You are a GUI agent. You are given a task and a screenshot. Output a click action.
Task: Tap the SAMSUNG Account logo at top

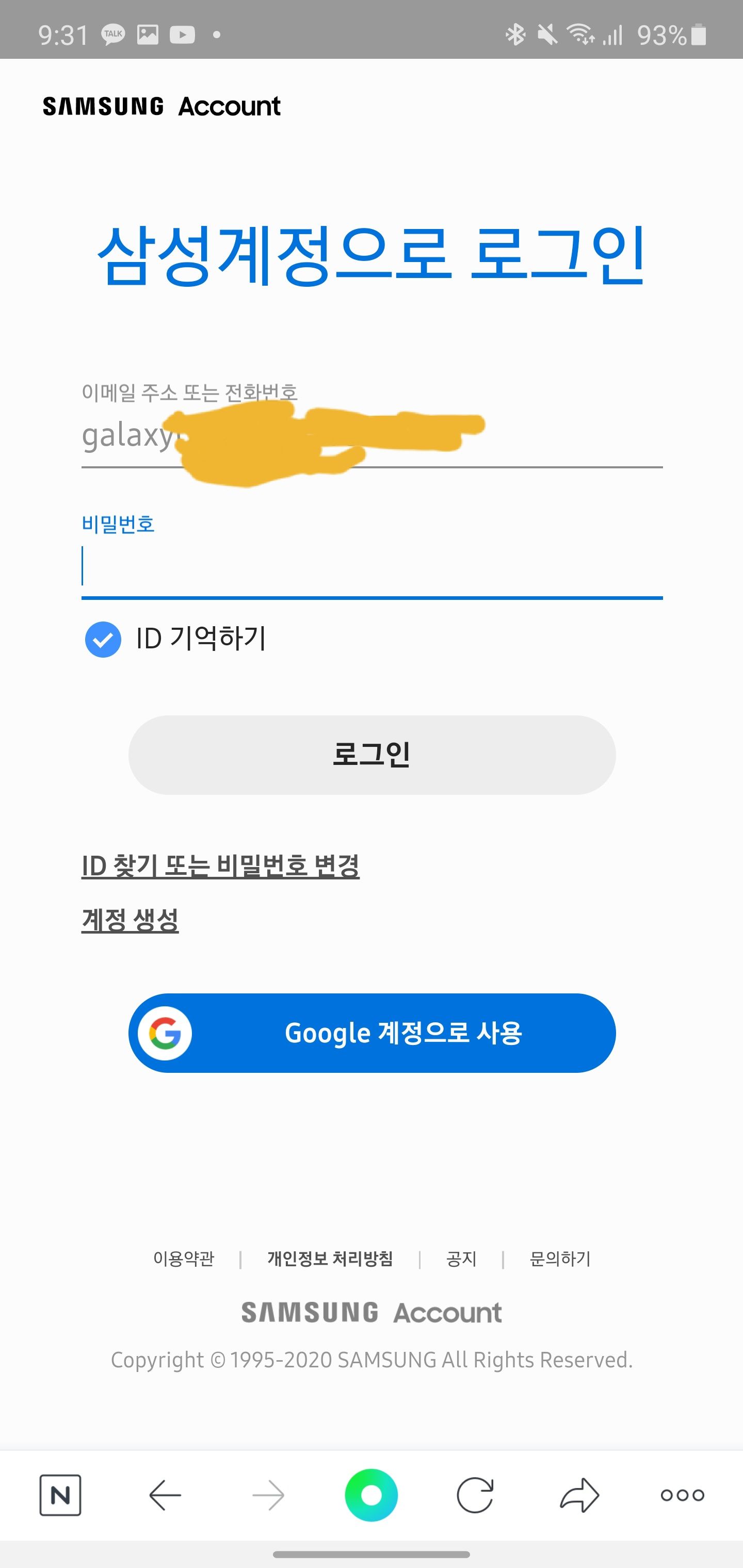[x=160, y=106]
